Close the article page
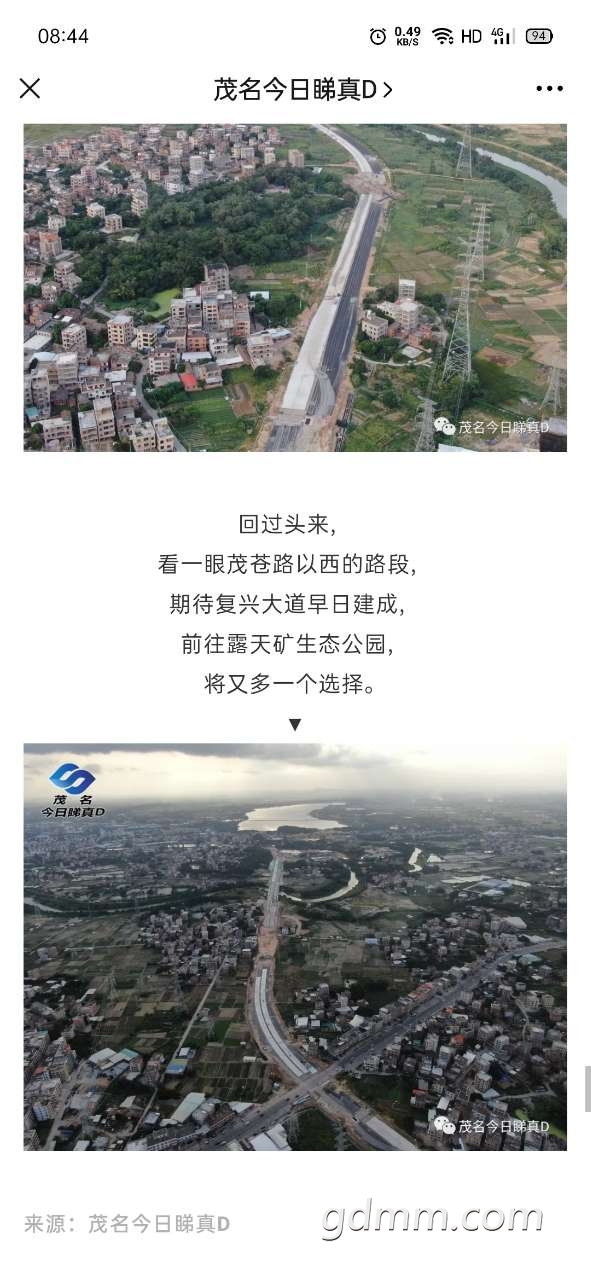This screenshot has width=591, height=1280. point(30,89)
